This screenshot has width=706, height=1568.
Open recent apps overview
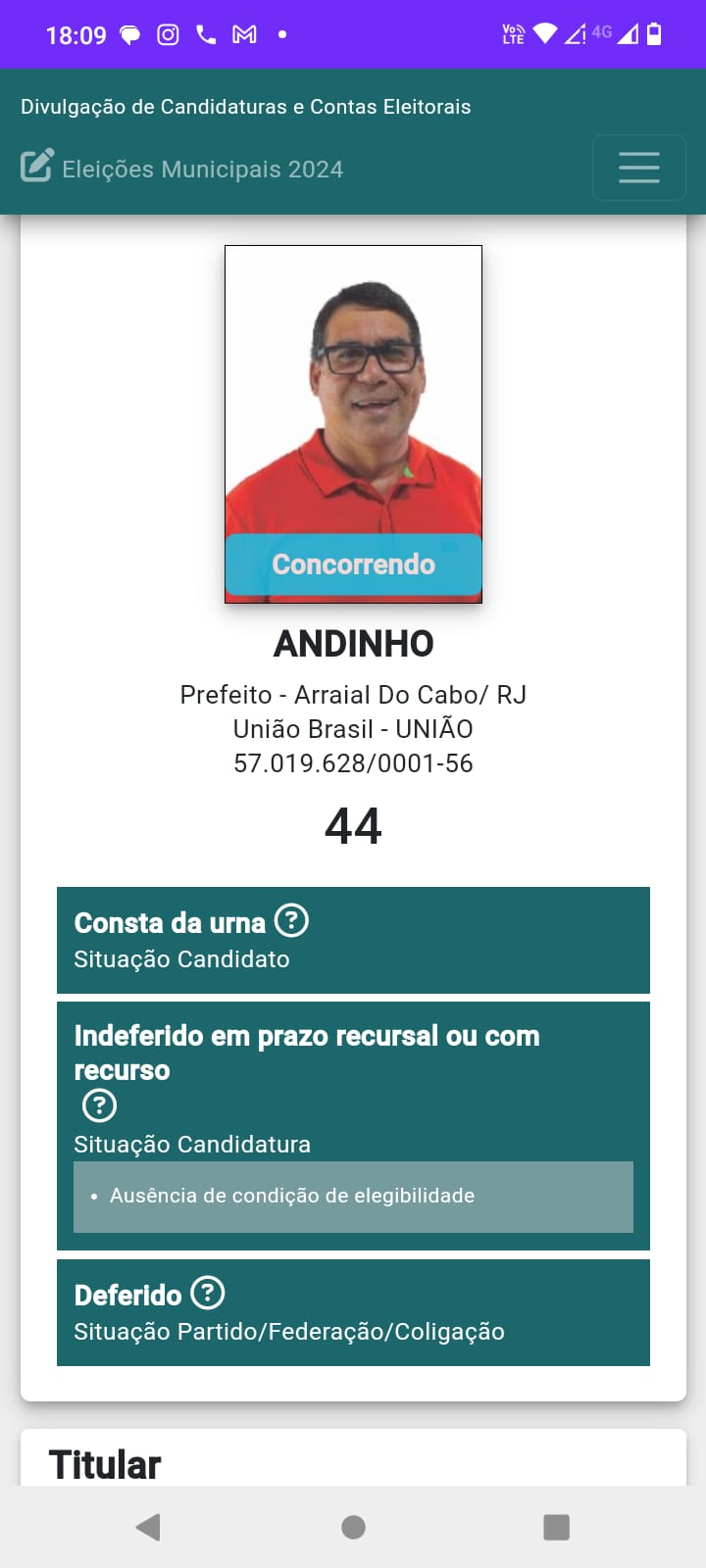[556, 1526]
